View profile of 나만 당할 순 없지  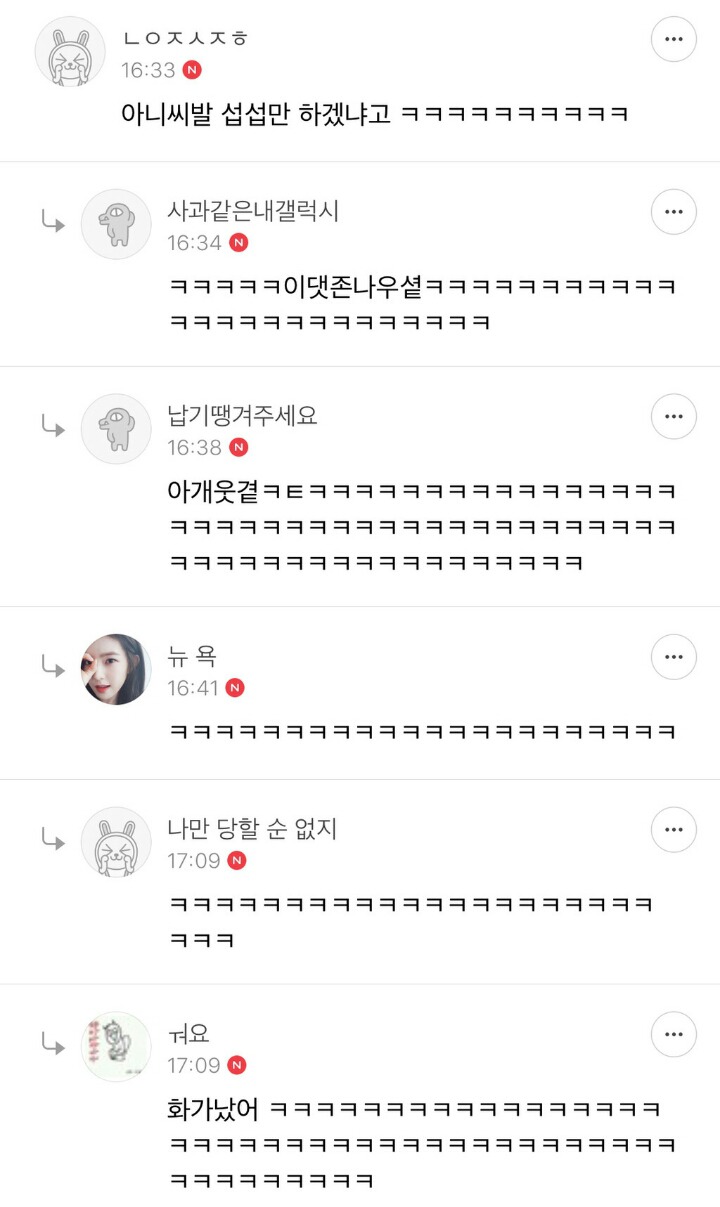[x=116, y=842]
